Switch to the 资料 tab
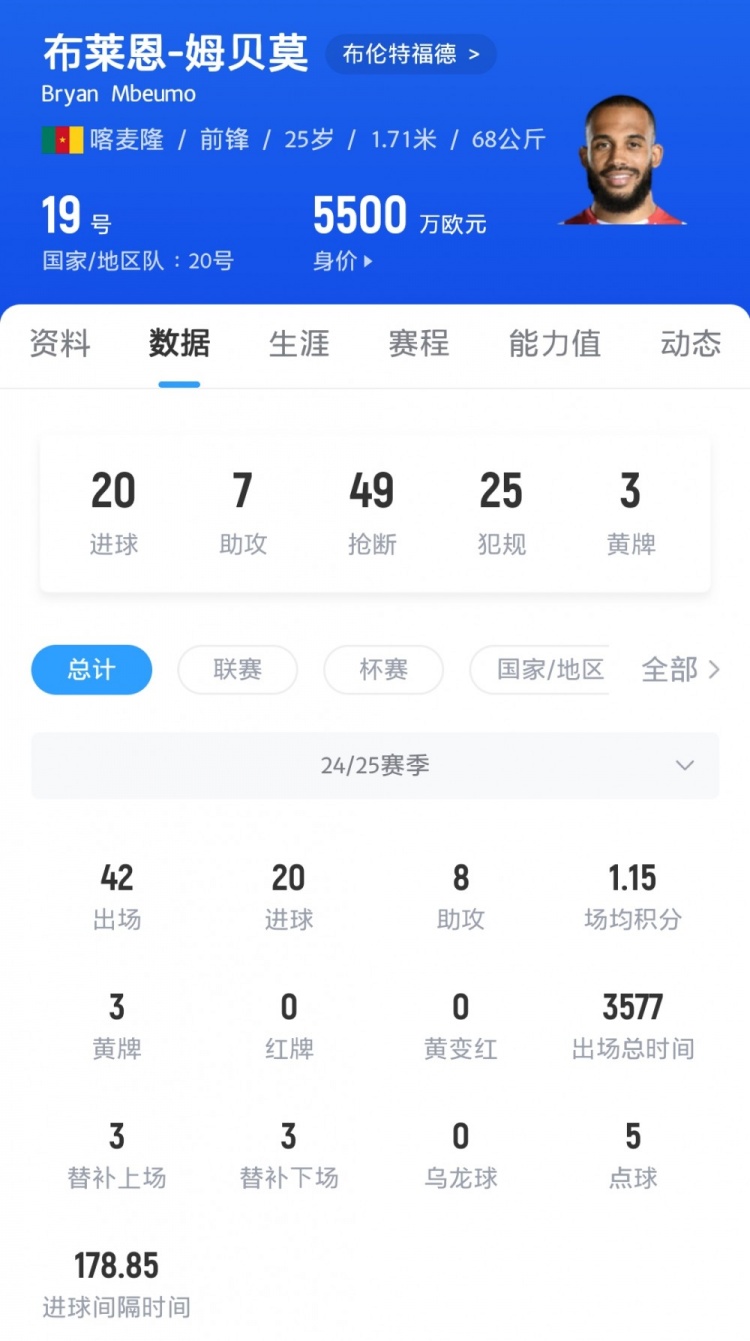Viewport: 750px width, 1341px height. click(60, 343)
